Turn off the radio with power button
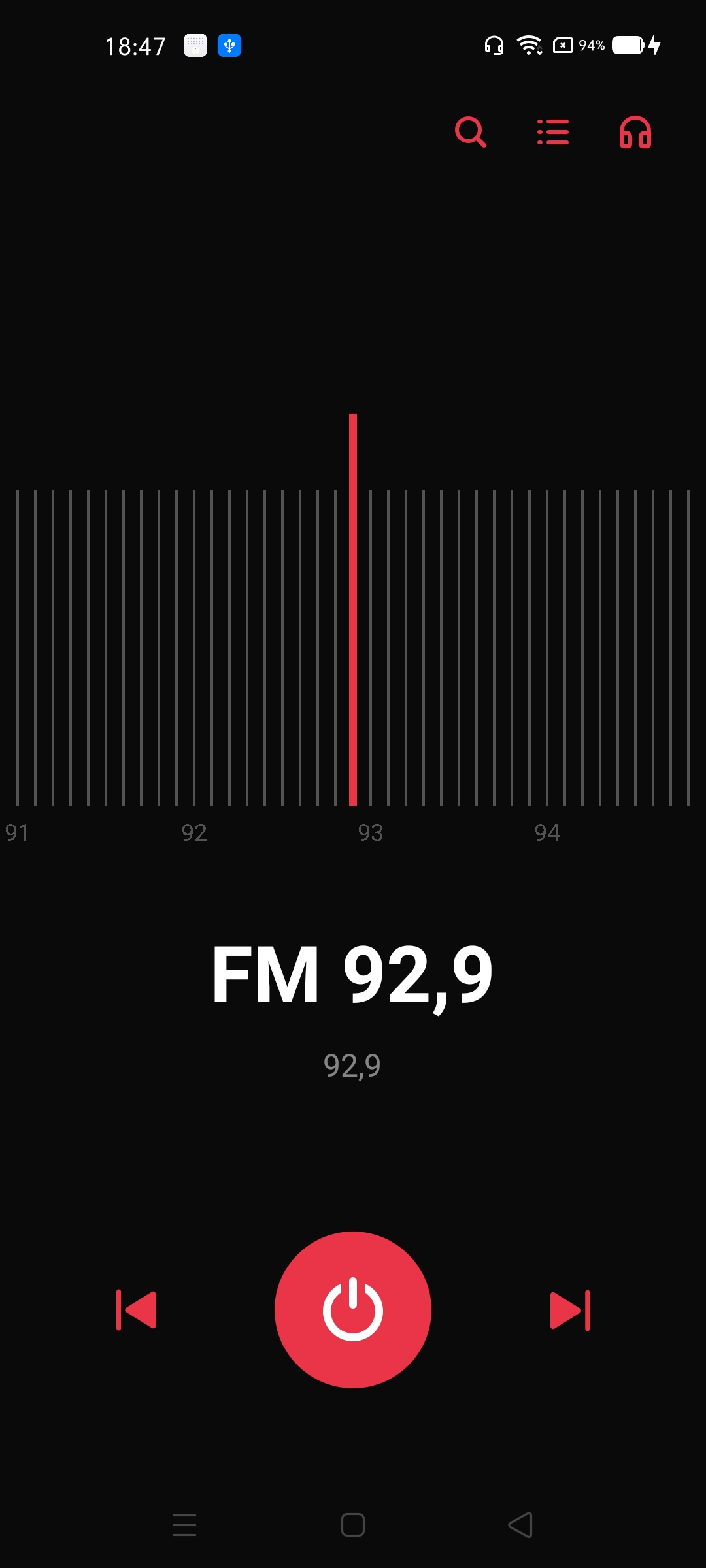706x1568 pixels. click(x=353, y=1309)
